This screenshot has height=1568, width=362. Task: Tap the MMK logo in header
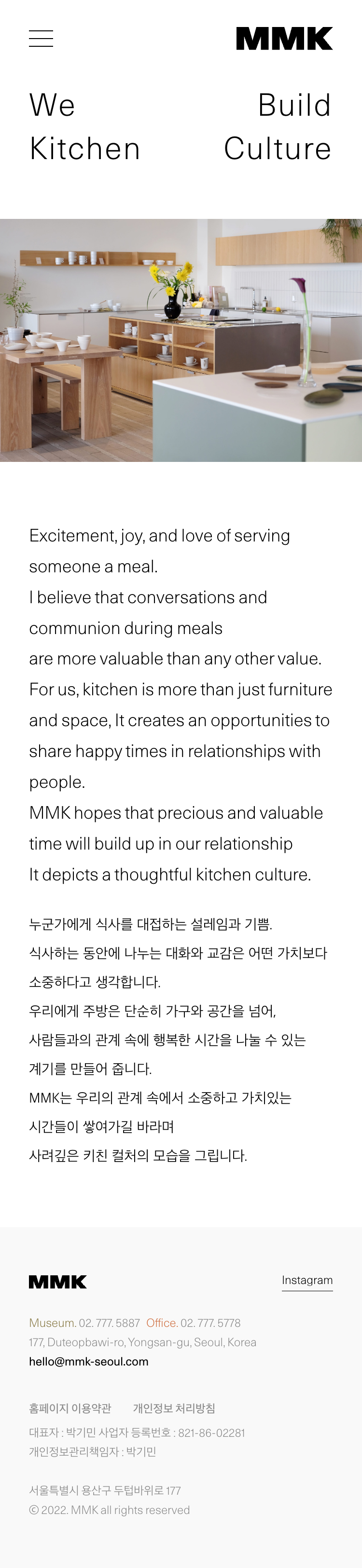pyautogui.click(x=284, y=39)
